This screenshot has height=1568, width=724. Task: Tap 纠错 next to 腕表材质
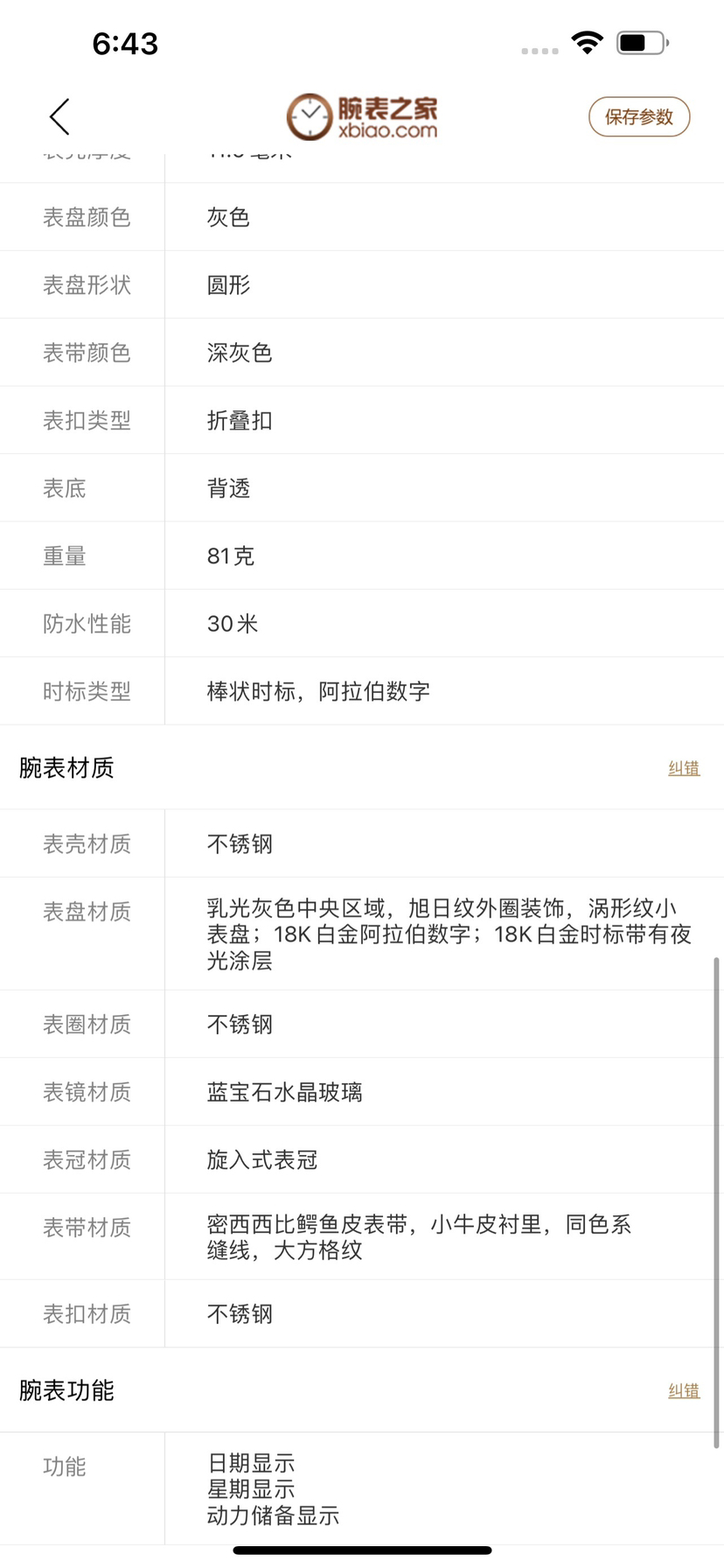tap(683, 768)
